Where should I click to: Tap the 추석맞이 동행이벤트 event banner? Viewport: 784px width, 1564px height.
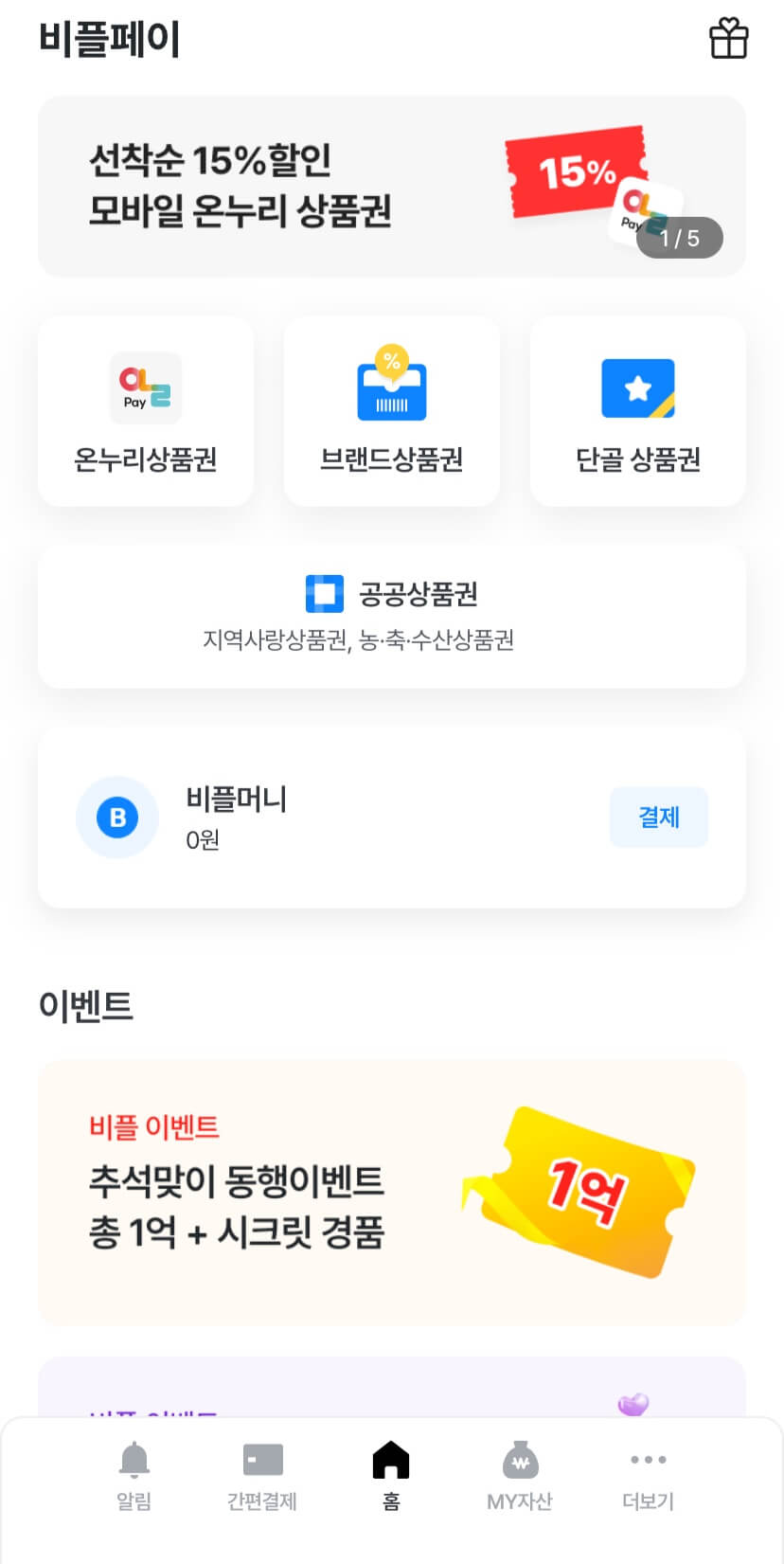tap(391, 1192)
